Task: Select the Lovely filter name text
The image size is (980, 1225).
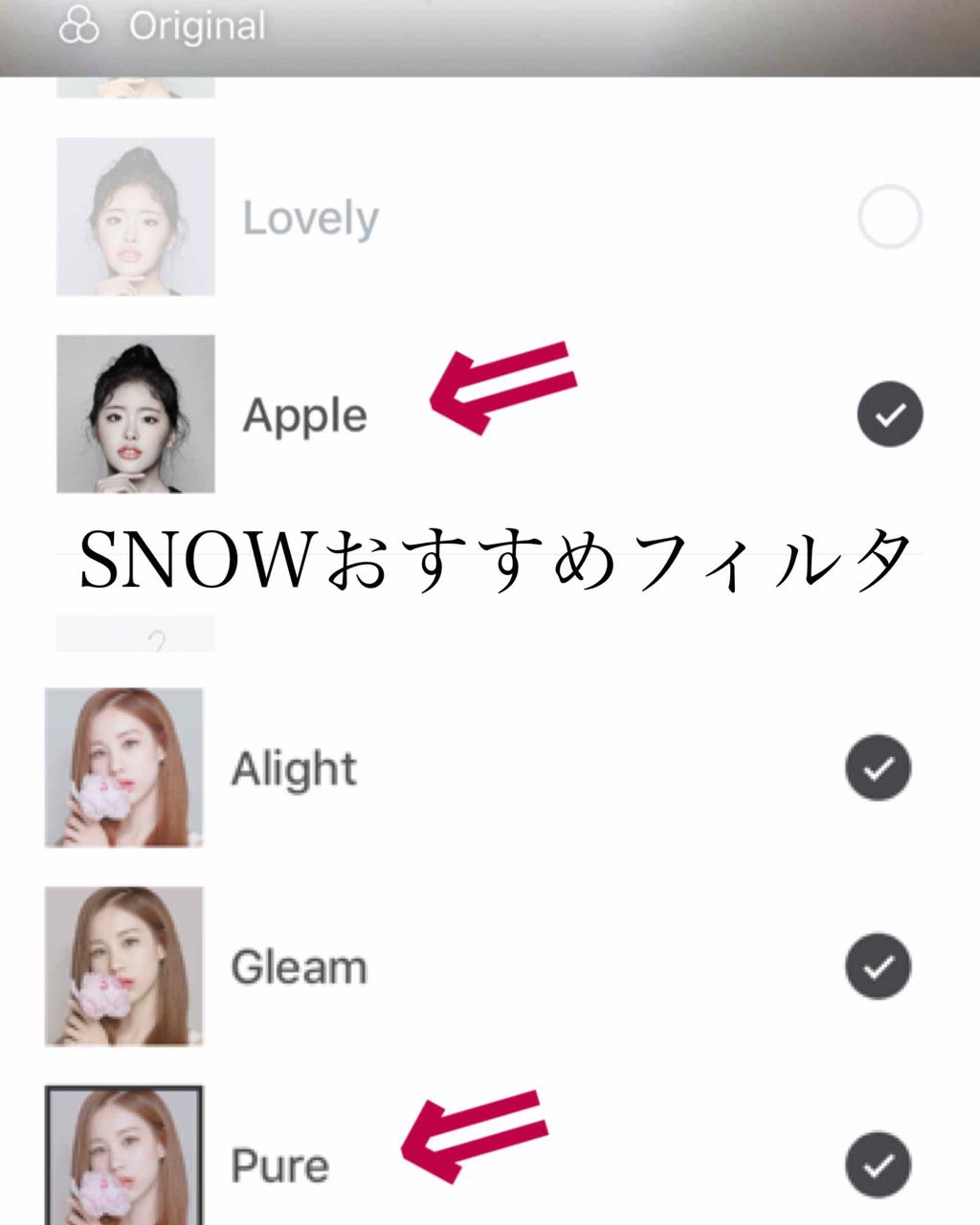Action: (x=310, y=217)
